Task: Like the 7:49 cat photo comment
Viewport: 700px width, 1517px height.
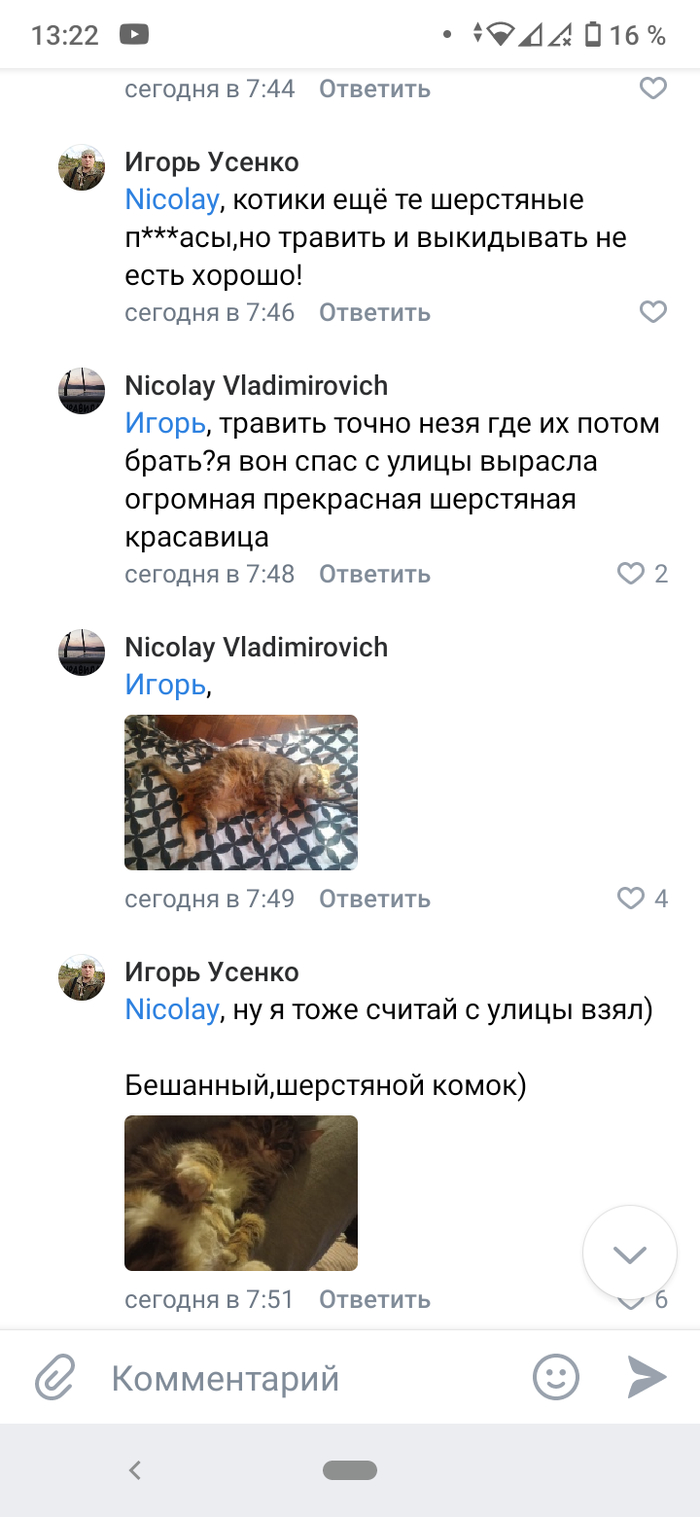Action: coord(631,899)
